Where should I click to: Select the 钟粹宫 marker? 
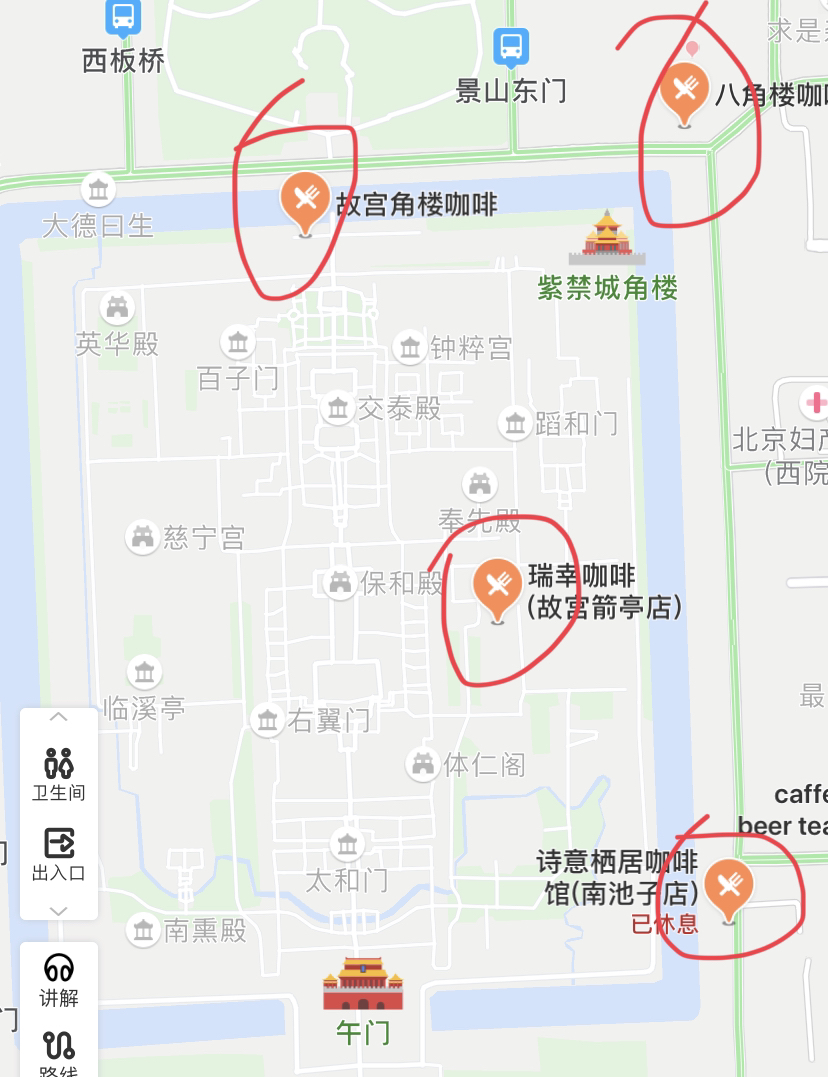click(x=410, y=347)
